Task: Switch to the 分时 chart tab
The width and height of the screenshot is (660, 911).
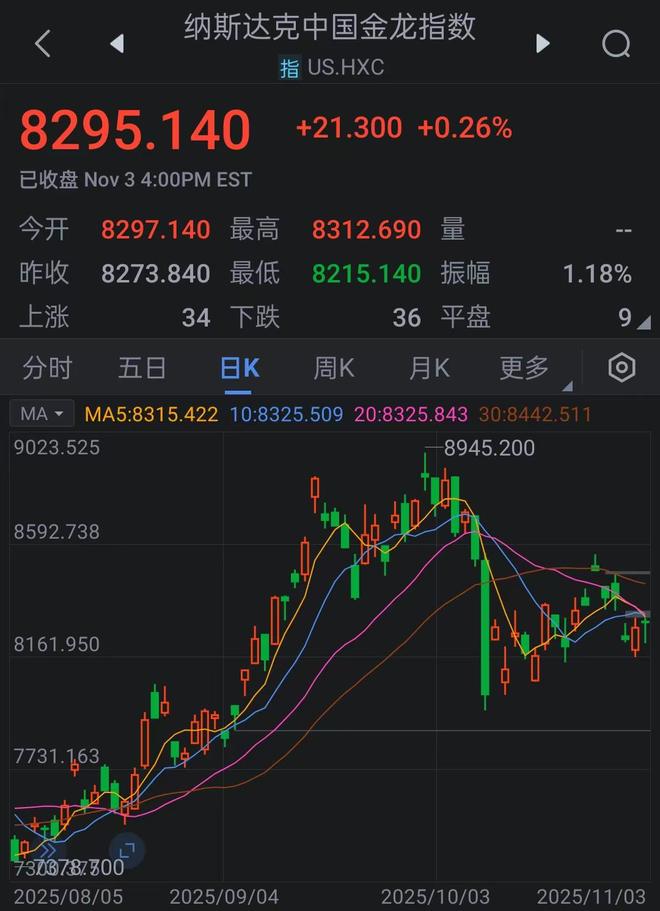Action: (47, 368)
